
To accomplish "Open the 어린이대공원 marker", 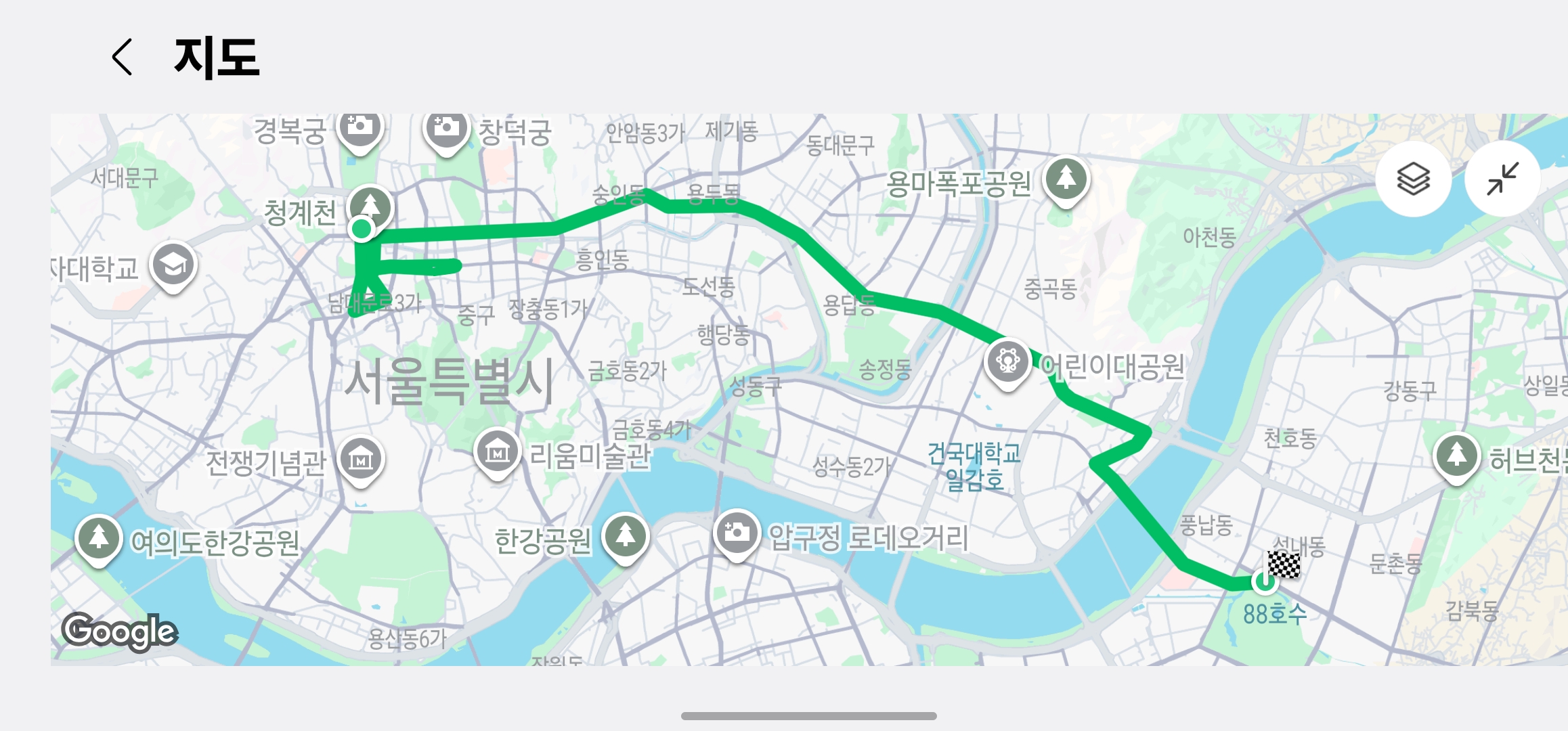I will tap(1008, 361).
